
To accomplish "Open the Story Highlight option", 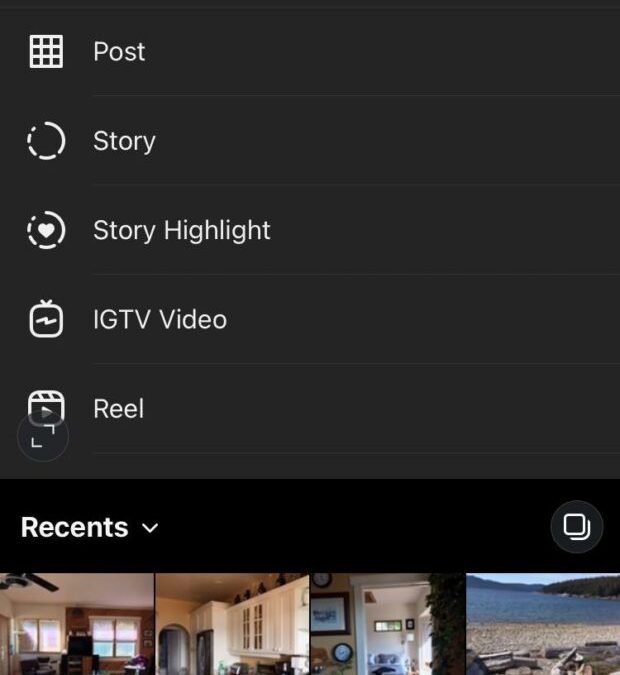I will tap(181, 230).
